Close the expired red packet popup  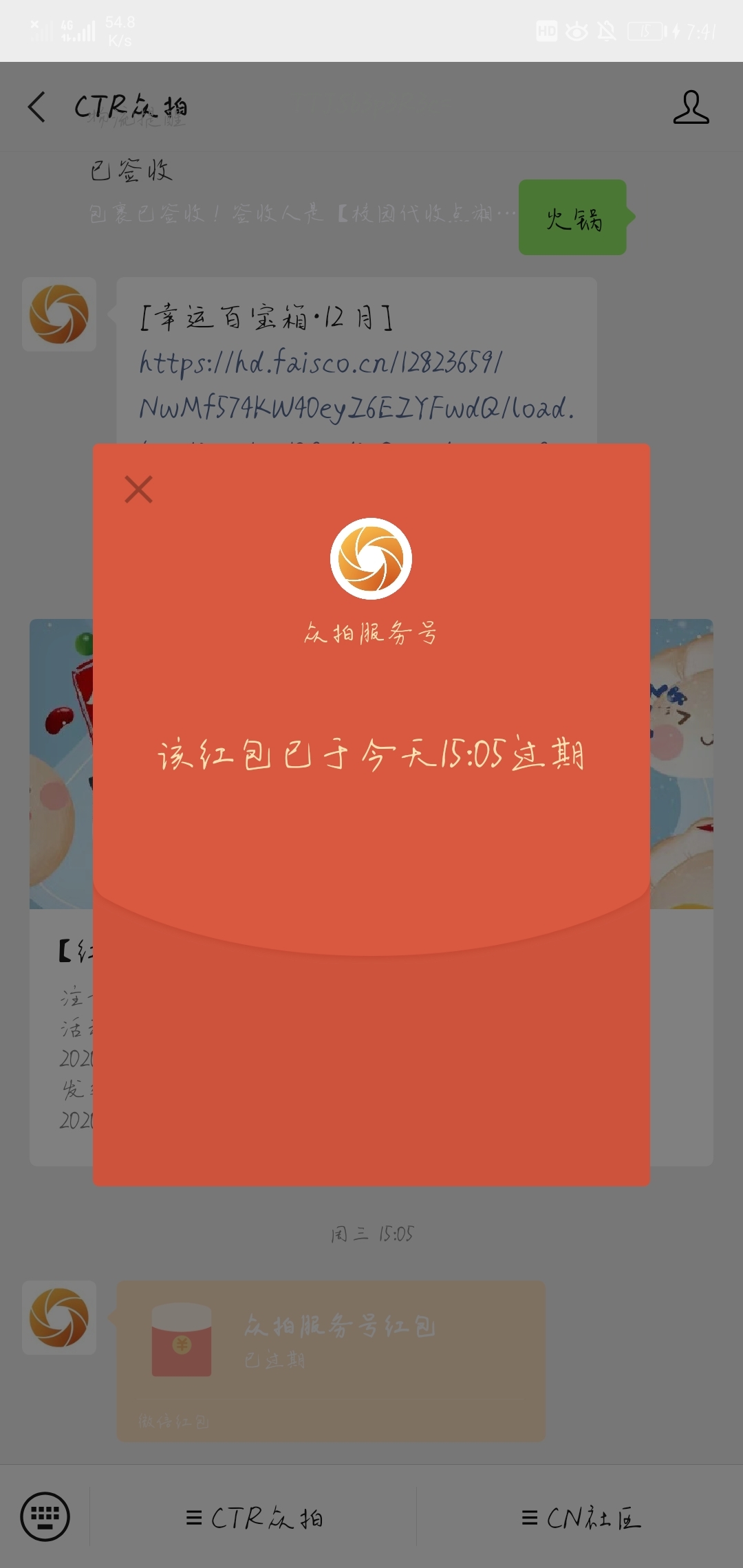tap(138, 490)
